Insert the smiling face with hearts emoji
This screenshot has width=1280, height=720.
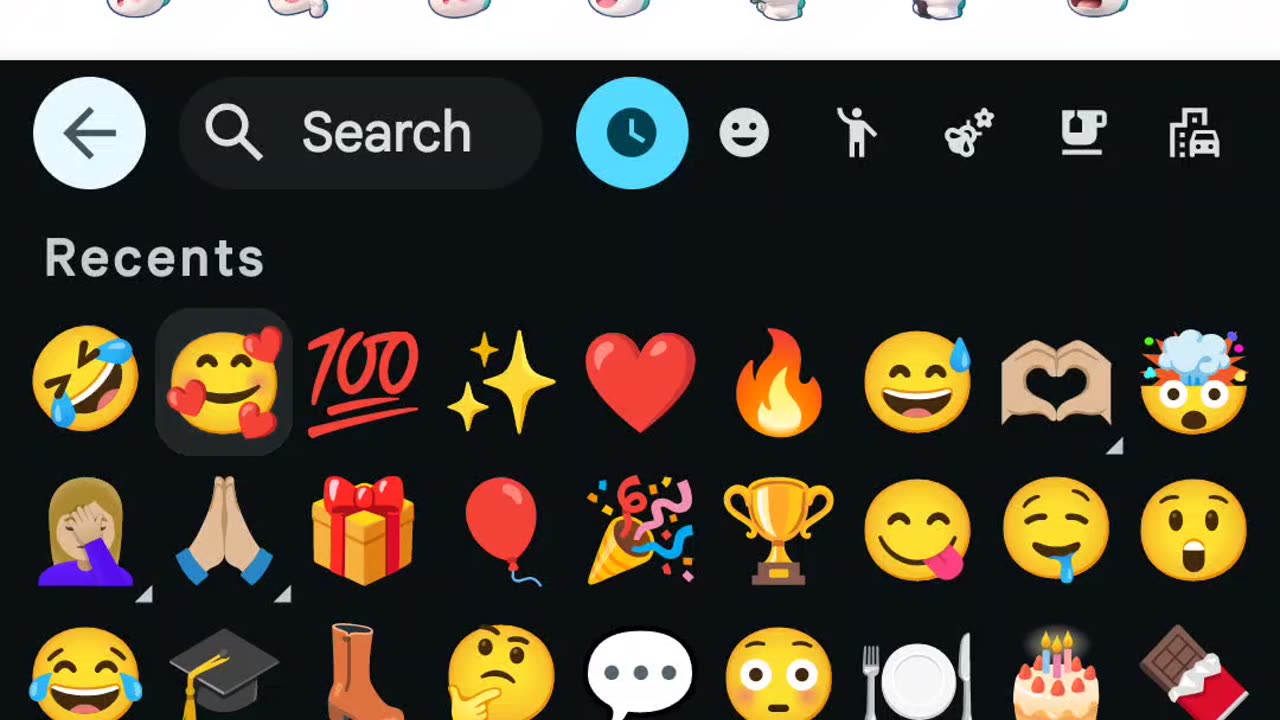point(224,381)
